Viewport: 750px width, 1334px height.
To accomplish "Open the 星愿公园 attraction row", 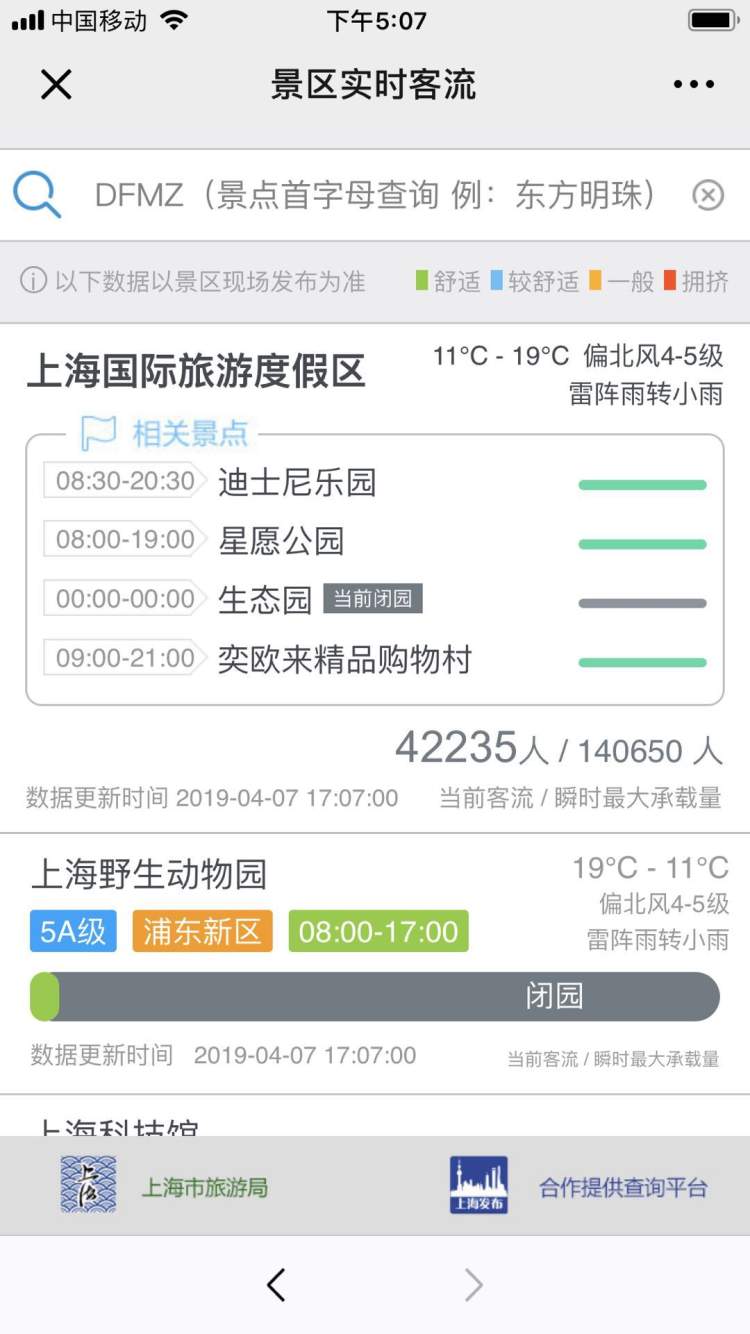I will (x=281, y=542).
